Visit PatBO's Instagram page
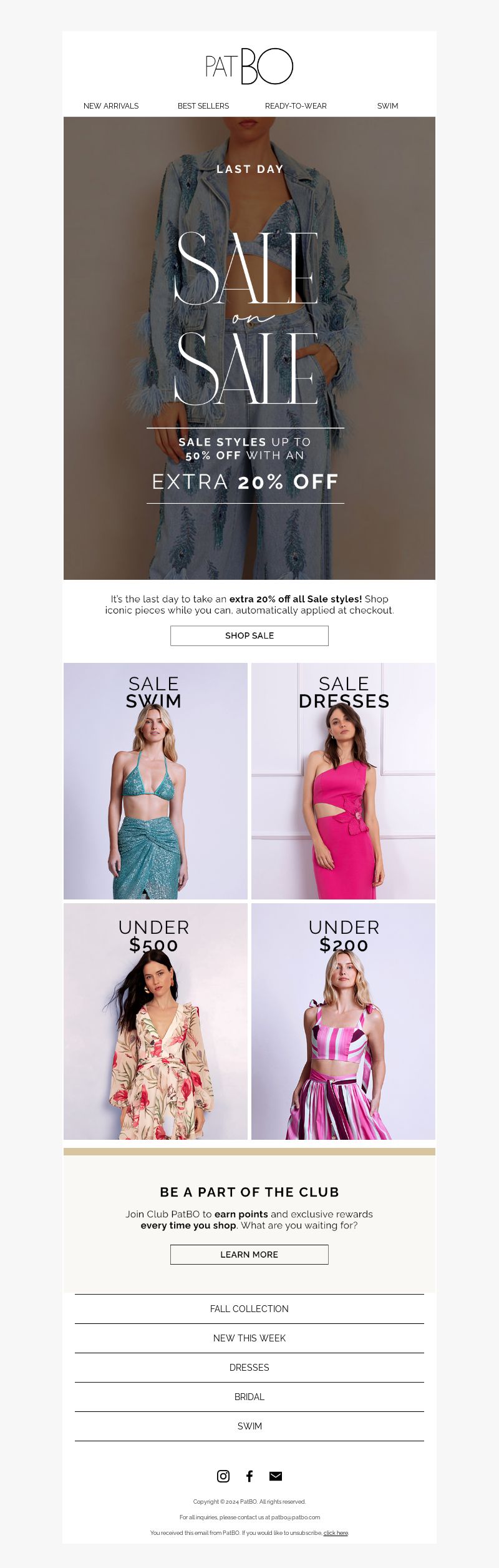Screen dimensions: 499x1568 [x=223, y=1476]
